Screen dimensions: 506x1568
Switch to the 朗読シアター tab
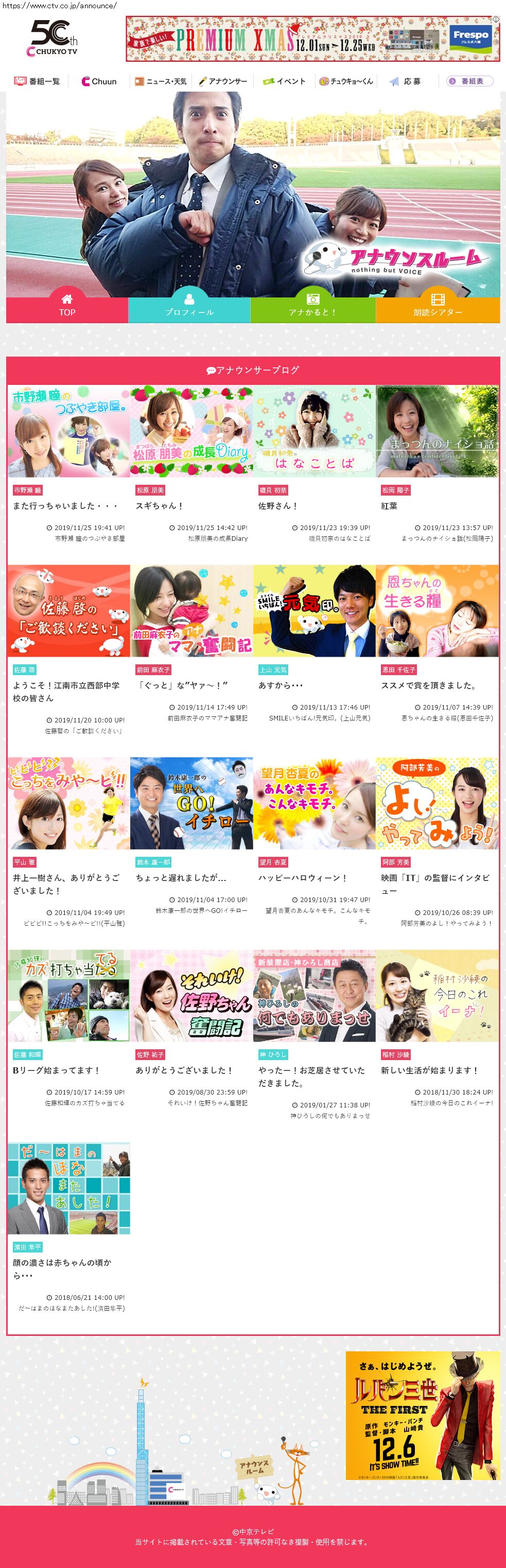[x=437, y=305]
